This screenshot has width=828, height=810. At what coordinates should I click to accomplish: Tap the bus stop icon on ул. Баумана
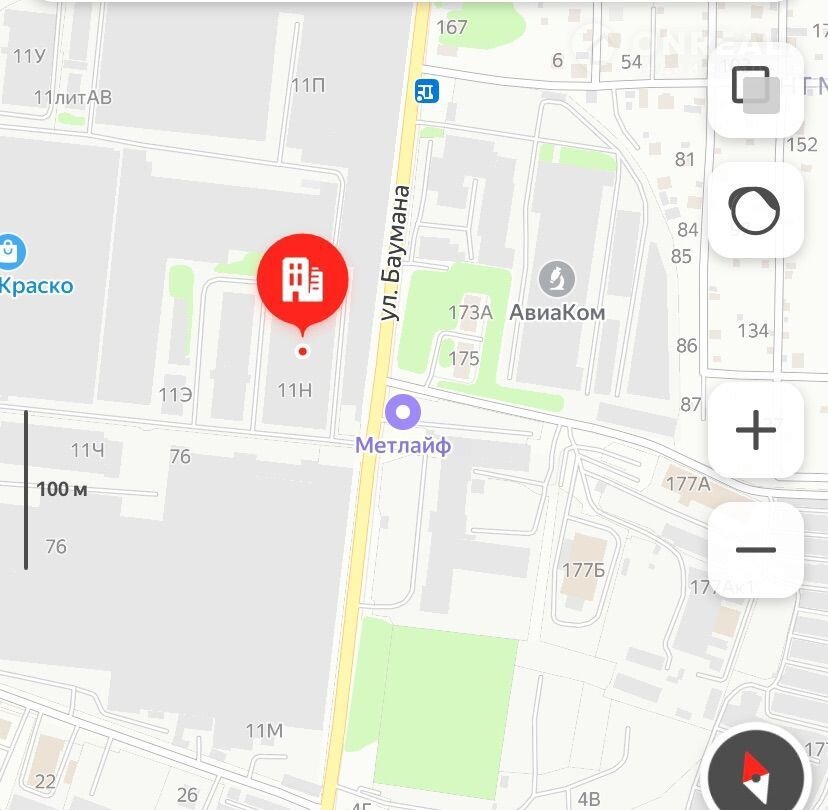(427, 91)
